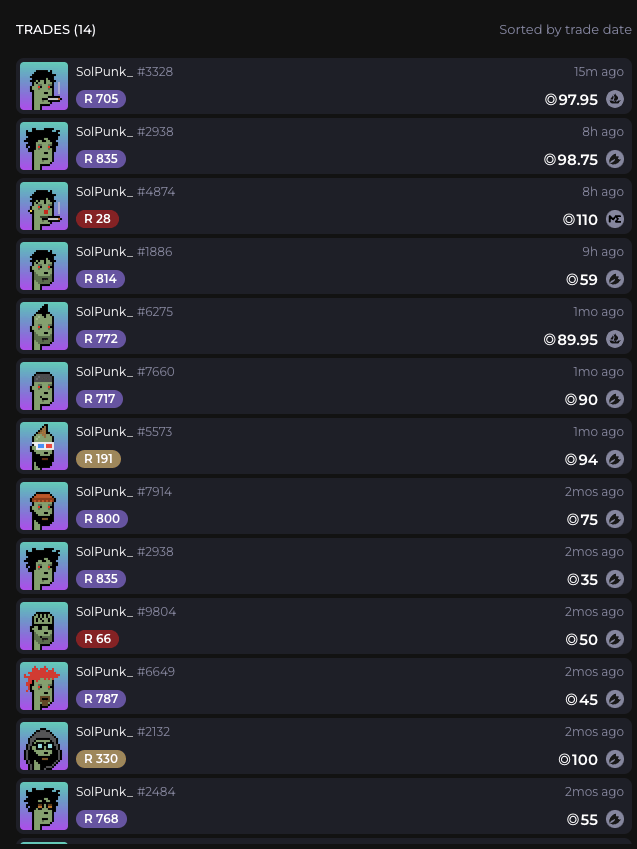This screenshot has width=637, height=849.
Task: Open the SolPunk #7914 trade row
Action: (324, 506)
